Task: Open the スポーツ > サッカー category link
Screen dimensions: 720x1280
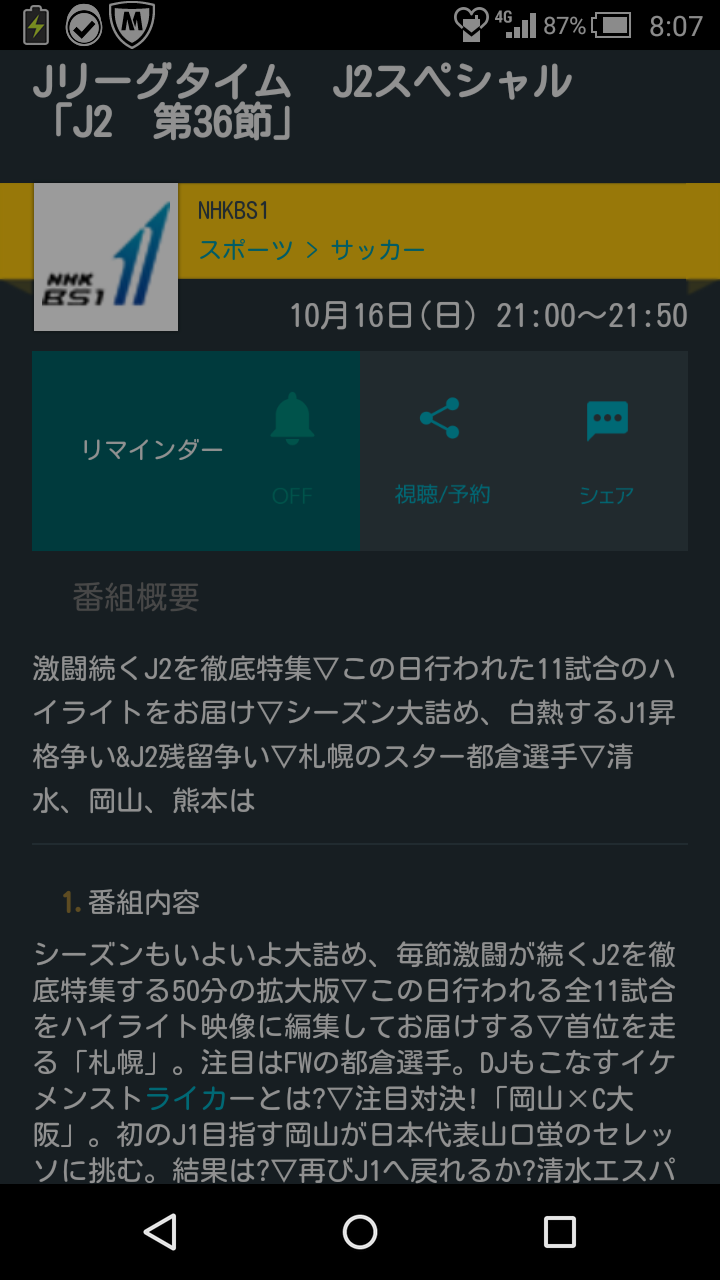Action: 311,250
